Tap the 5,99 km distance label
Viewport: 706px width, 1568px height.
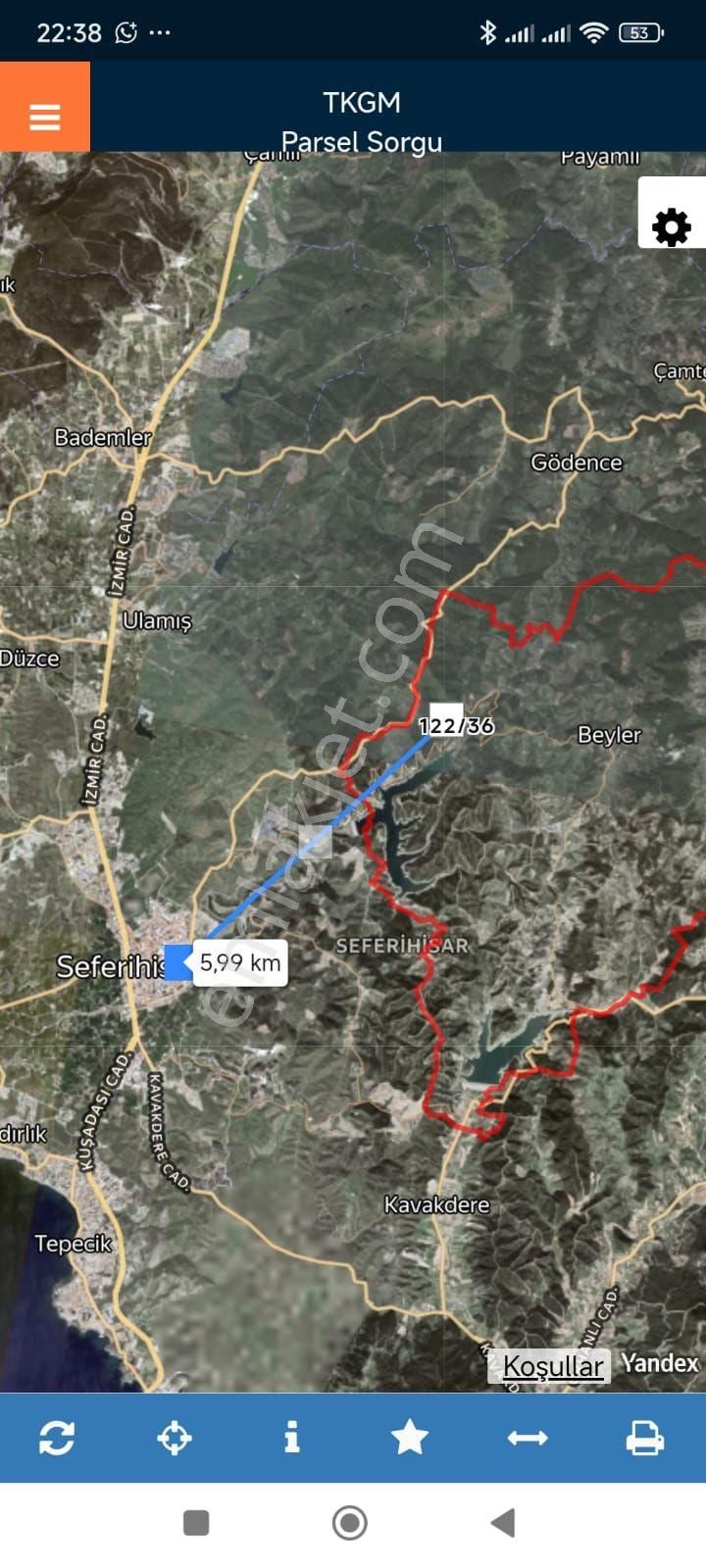coord(241,963)
